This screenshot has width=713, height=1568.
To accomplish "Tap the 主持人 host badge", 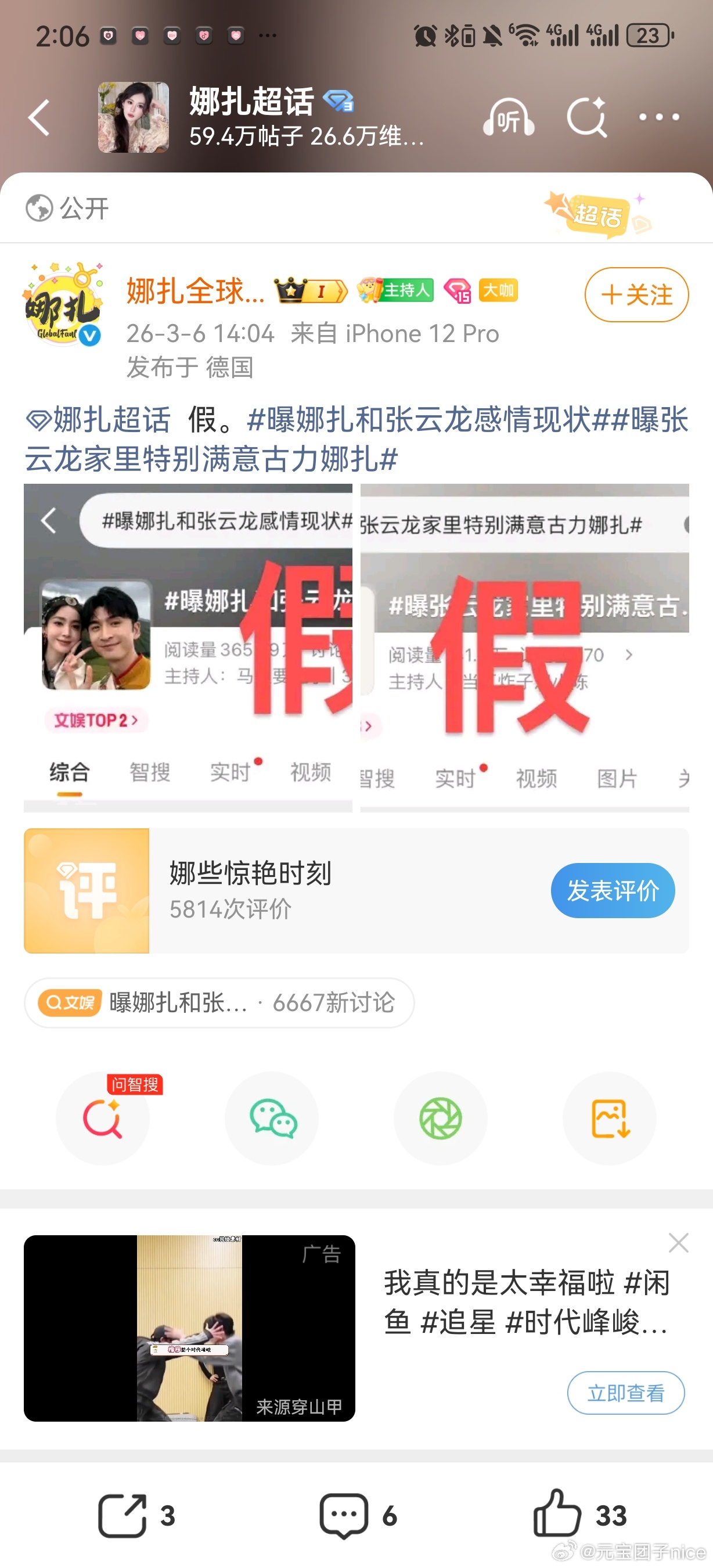I will point(396,291).
